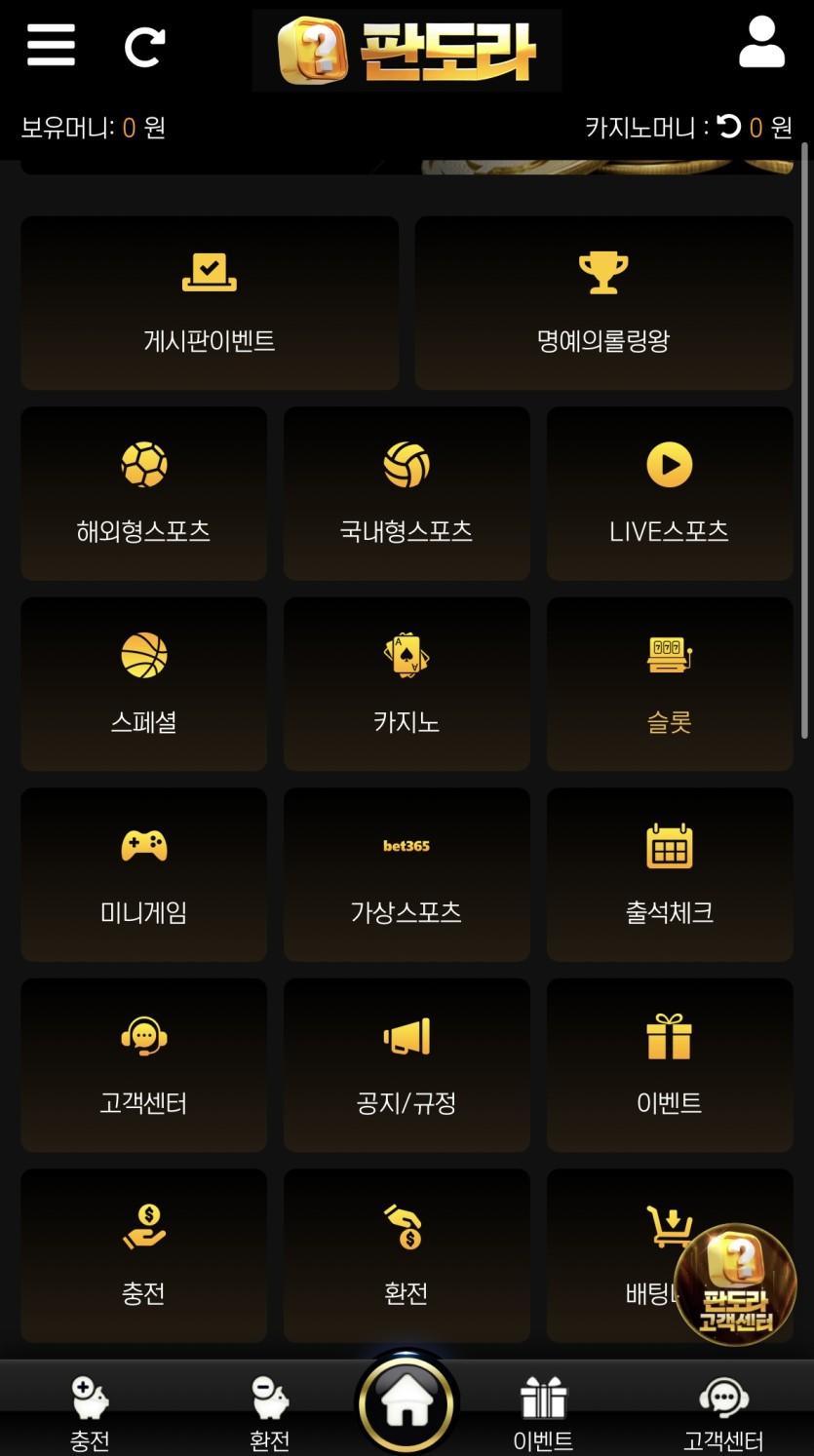Image resolution: width=814 pixels, height=1456 pixels.
Task: Open the user profile icon
Action: click(761, 43)
